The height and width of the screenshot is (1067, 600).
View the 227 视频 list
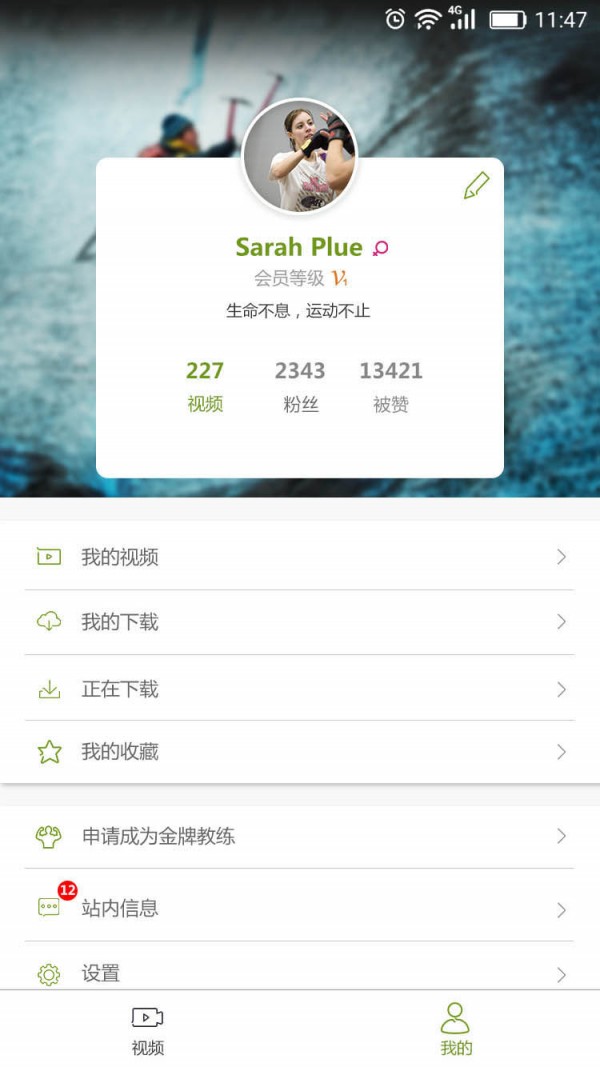click(x=205, y=386)
